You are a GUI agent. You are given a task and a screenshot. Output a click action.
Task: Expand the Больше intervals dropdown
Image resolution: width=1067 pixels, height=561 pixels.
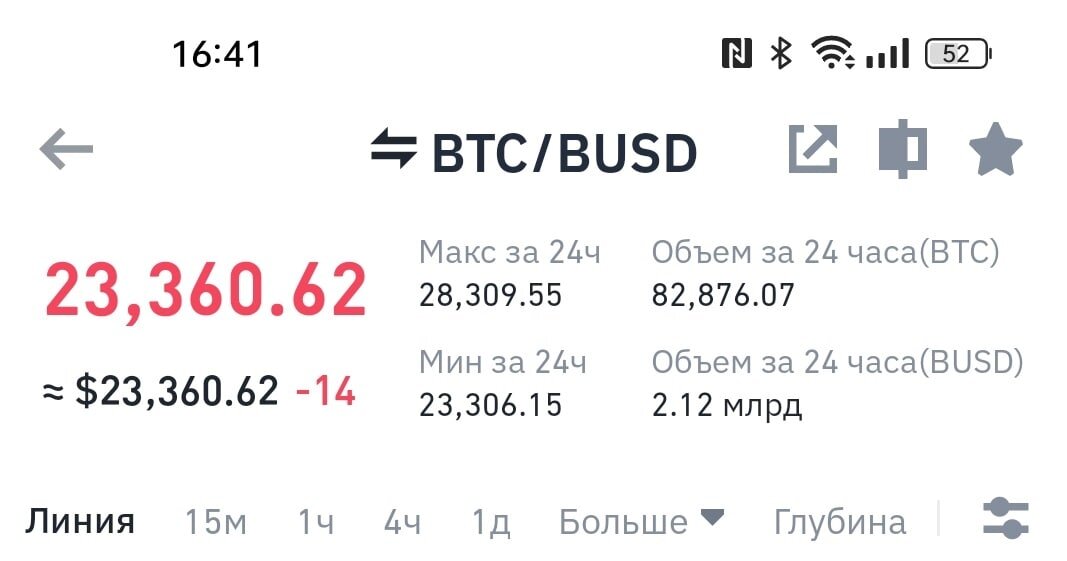(640, 521)
